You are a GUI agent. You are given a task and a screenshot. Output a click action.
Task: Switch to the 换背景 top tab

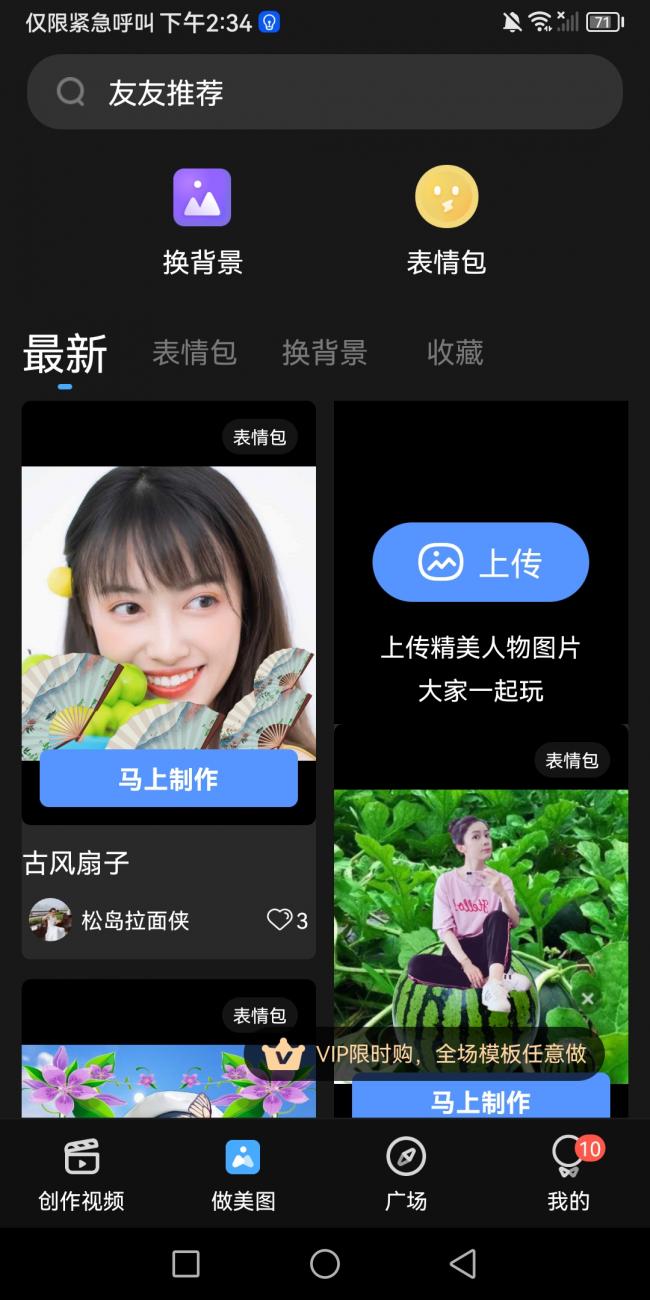click(324, 353)
